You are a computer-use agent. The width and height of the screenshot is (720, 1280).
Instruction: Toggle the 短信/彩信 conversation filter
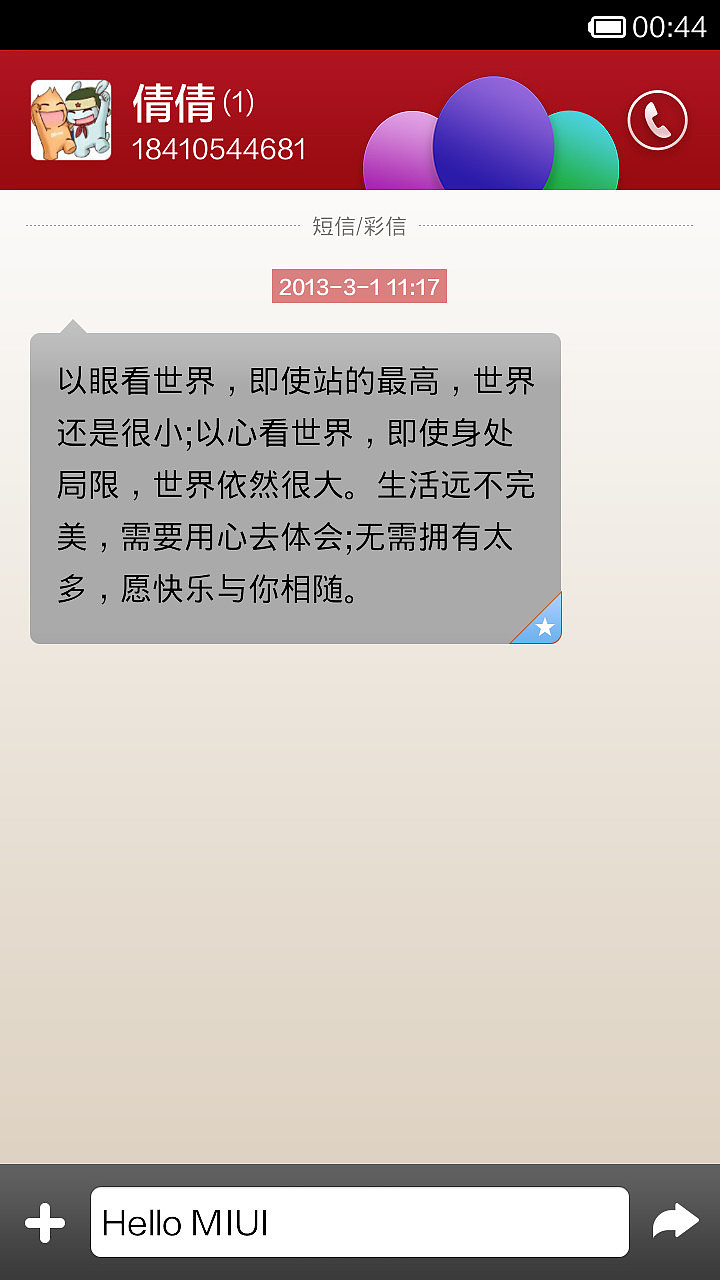[x=360, y=226]
